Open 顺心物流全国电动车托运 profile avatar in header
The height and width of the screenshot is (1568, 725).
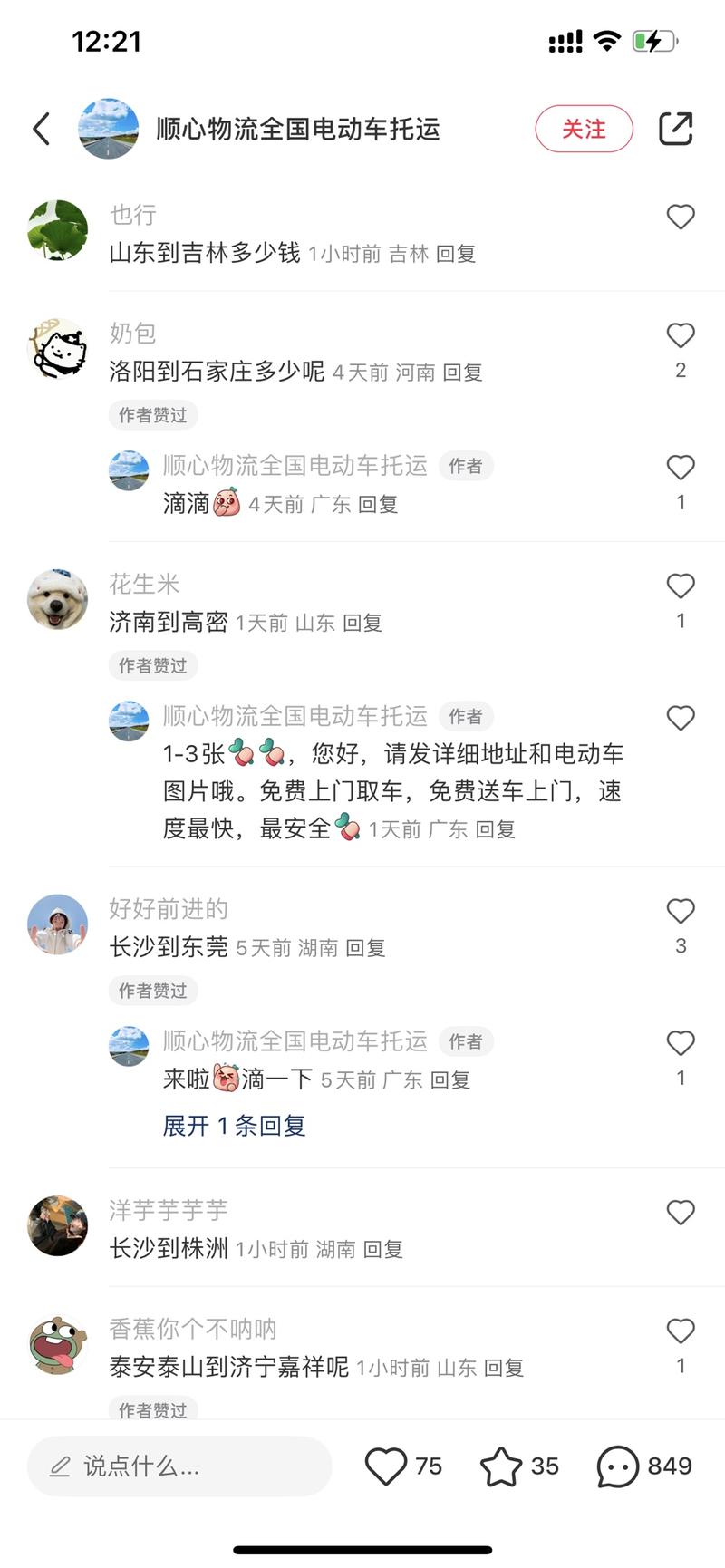[x=109, y=129]
